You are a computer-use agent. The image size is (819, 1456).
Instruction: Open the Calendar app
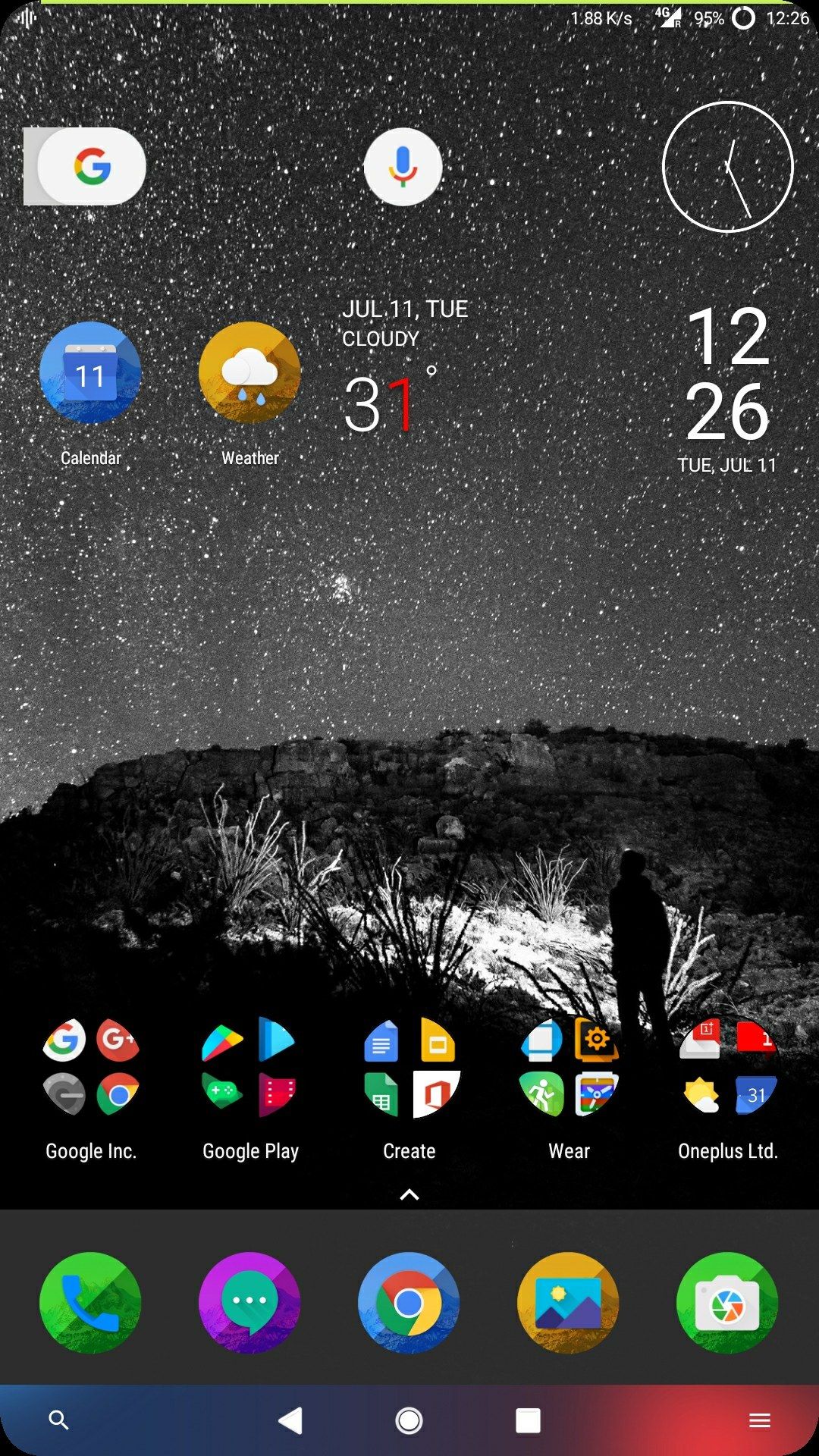tap(89, 373)
